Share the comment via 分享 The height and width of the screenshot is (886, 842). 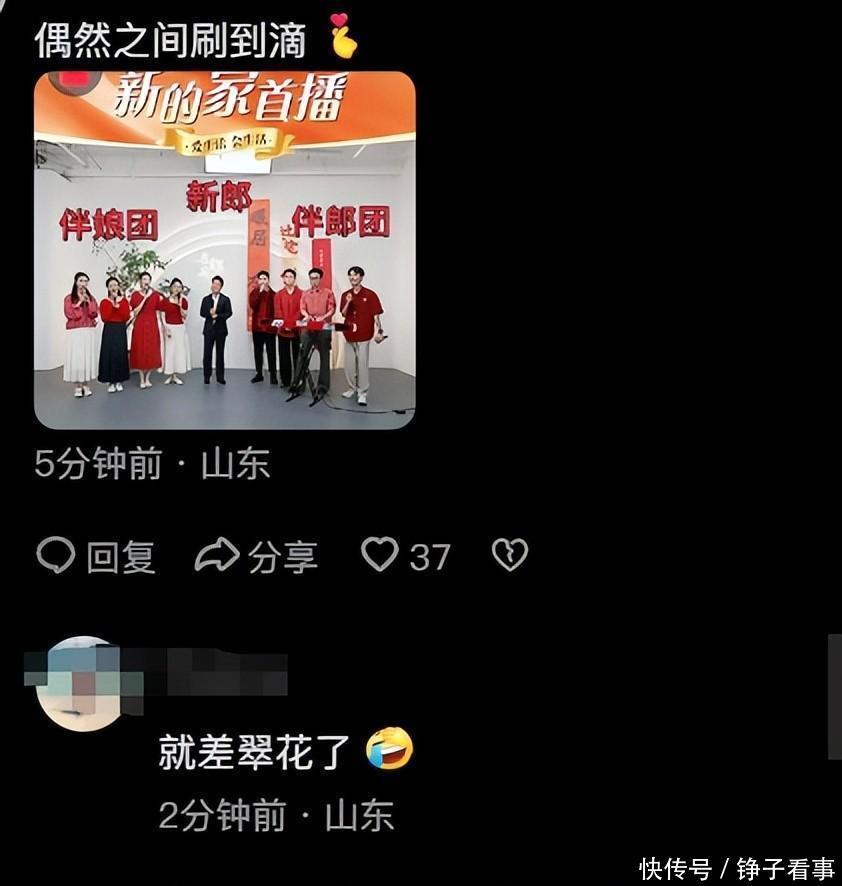[256, 556]
